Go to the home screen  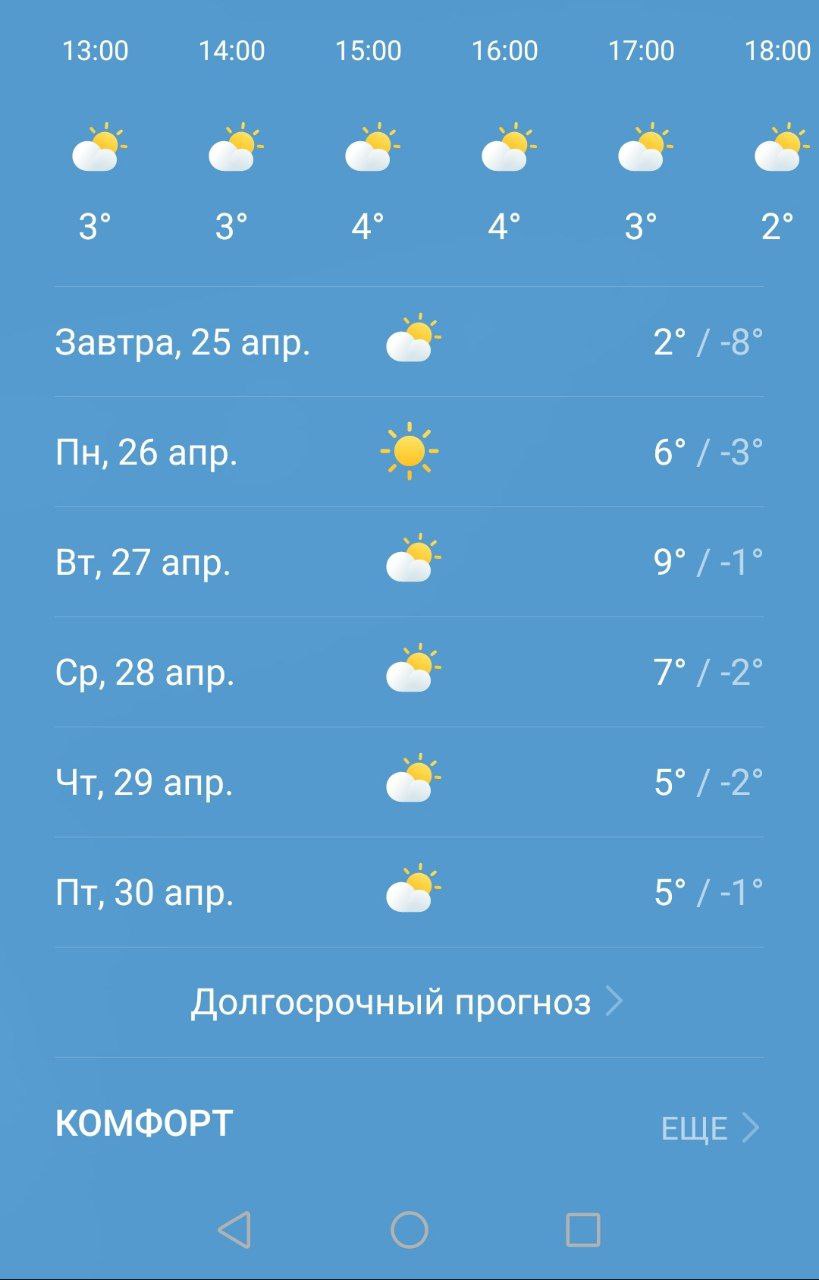pyautogui.click(x=409, y=1230)
